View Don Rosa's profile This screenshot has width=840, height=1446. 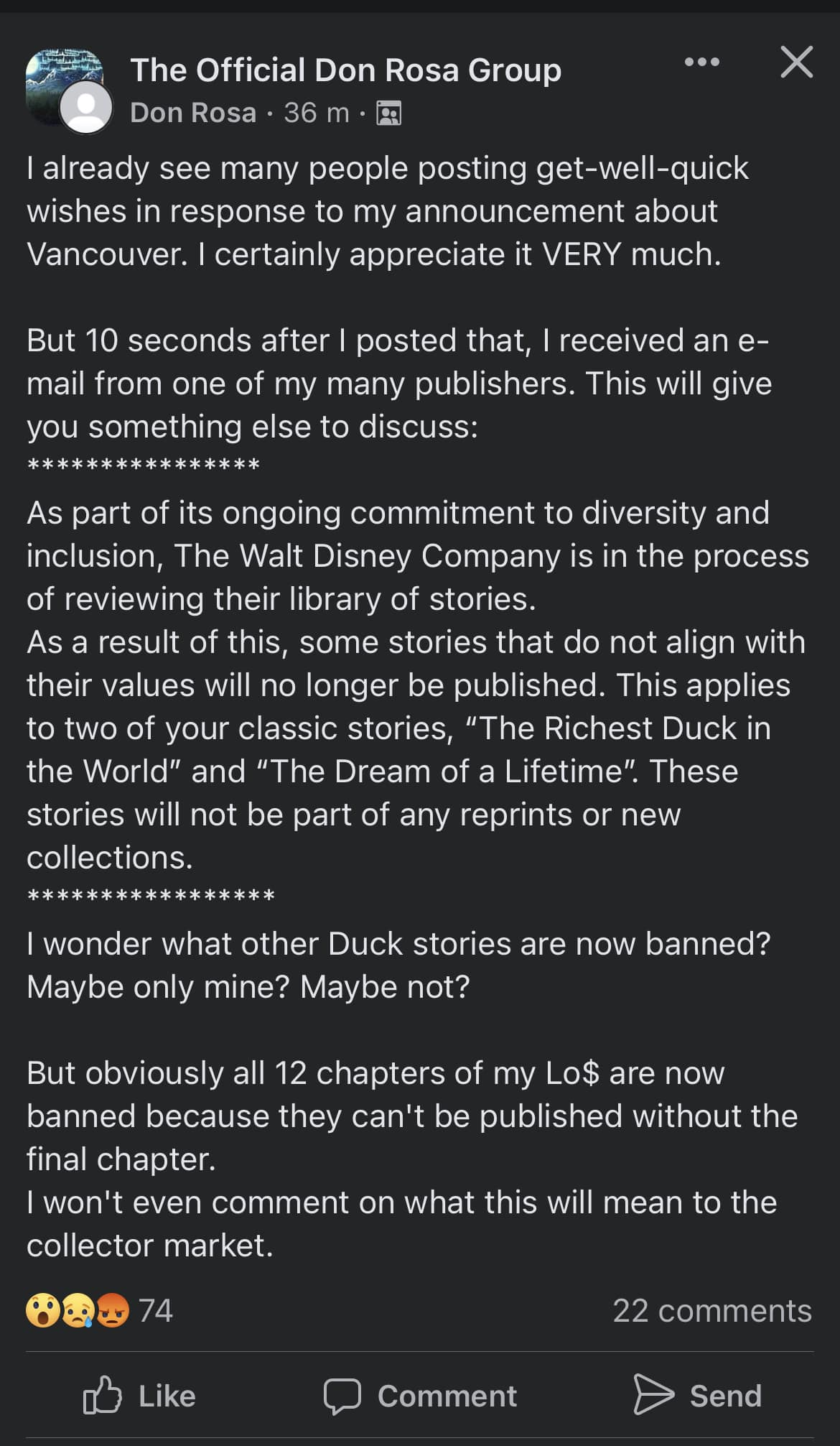click(x=193, y=112)
